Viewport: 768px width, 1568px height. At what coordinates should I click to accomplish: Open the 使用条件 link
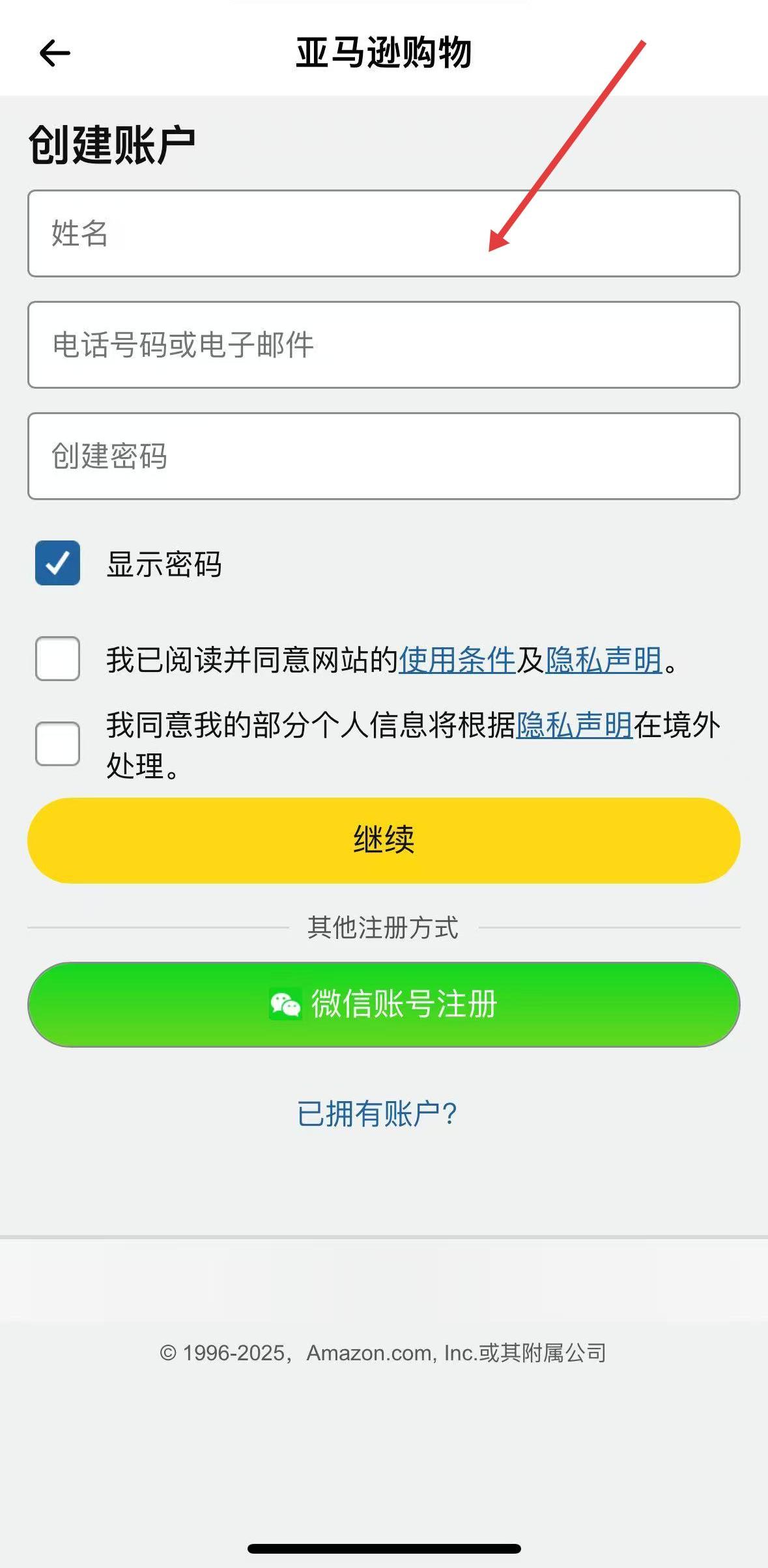coord(457,660)
